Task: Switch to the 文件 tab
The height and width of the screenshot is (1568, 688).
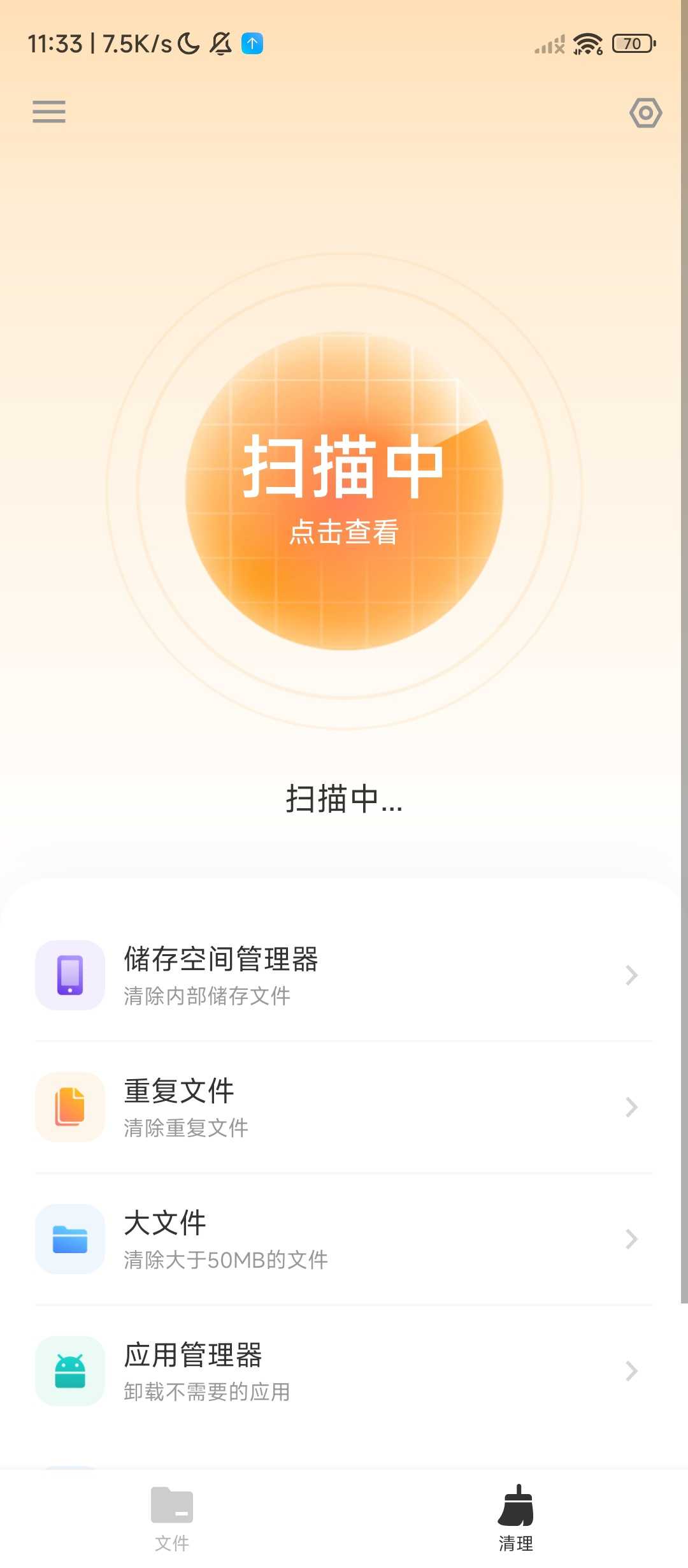Action: (x=172, y=1518)
